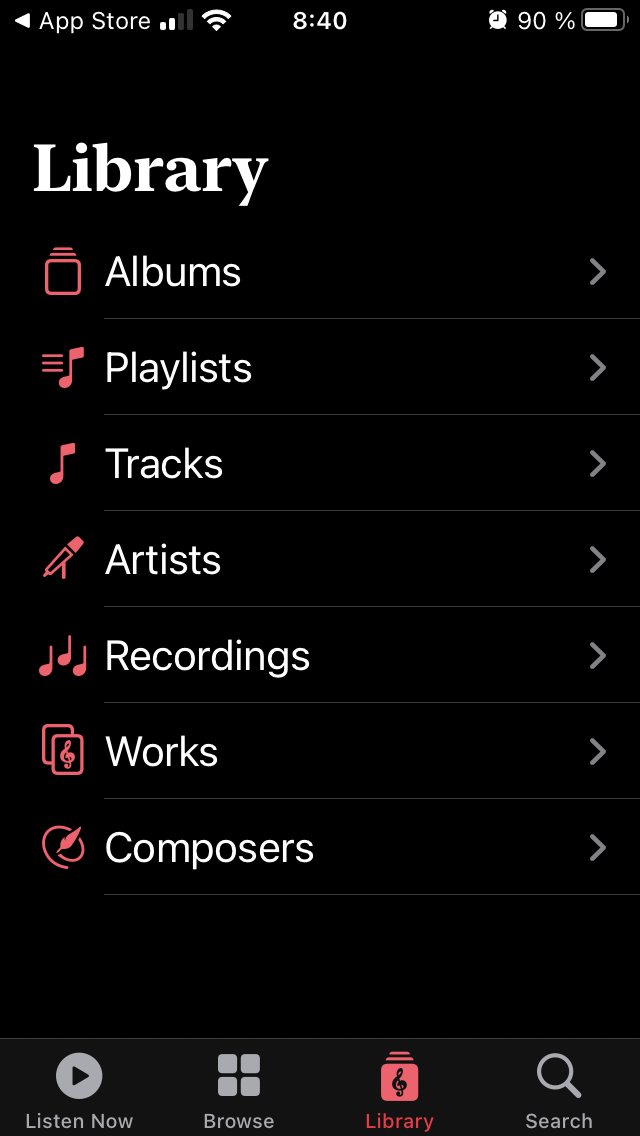Viewport: 640px width, 1136px height.
Task: Go to the Search tab
Action: [x=559, y=1090]
